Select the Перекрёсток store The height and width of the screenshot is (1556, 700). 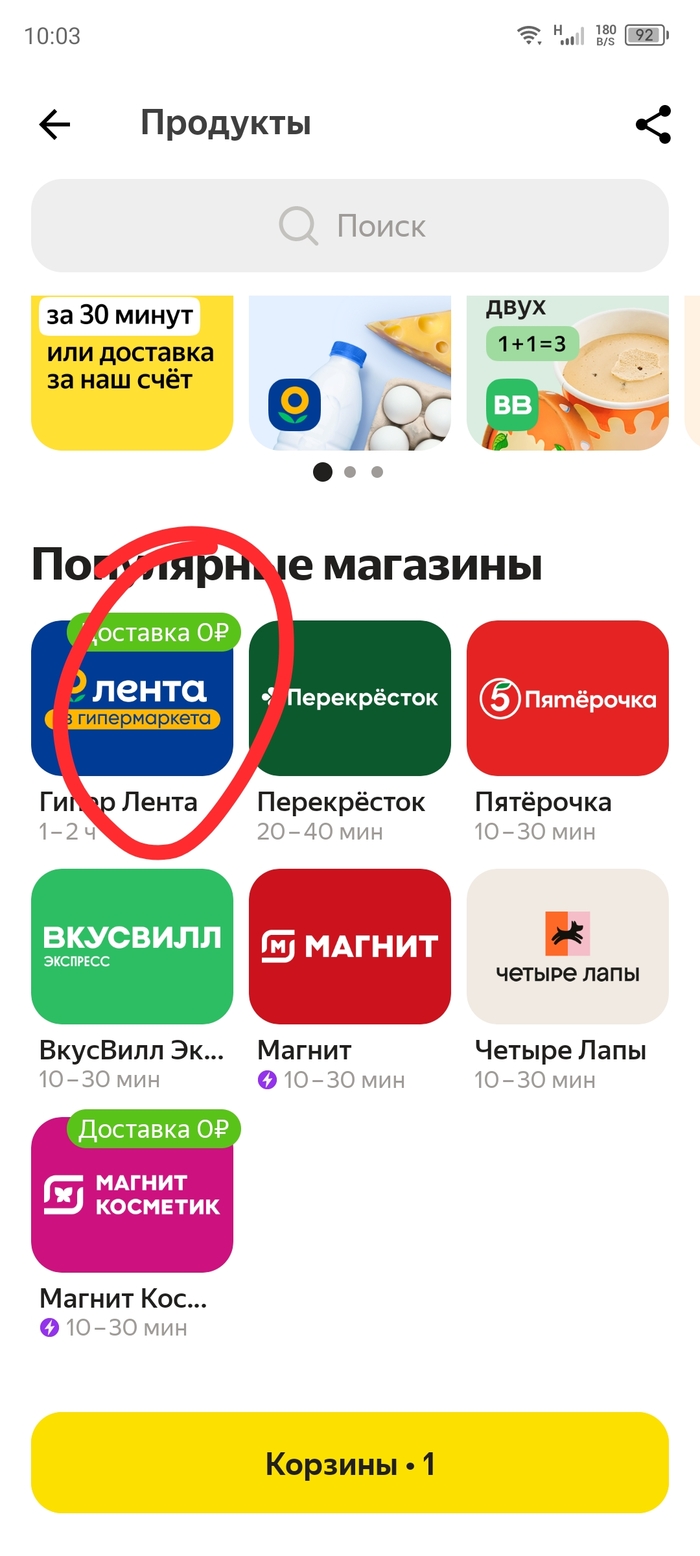coord(349,698)
